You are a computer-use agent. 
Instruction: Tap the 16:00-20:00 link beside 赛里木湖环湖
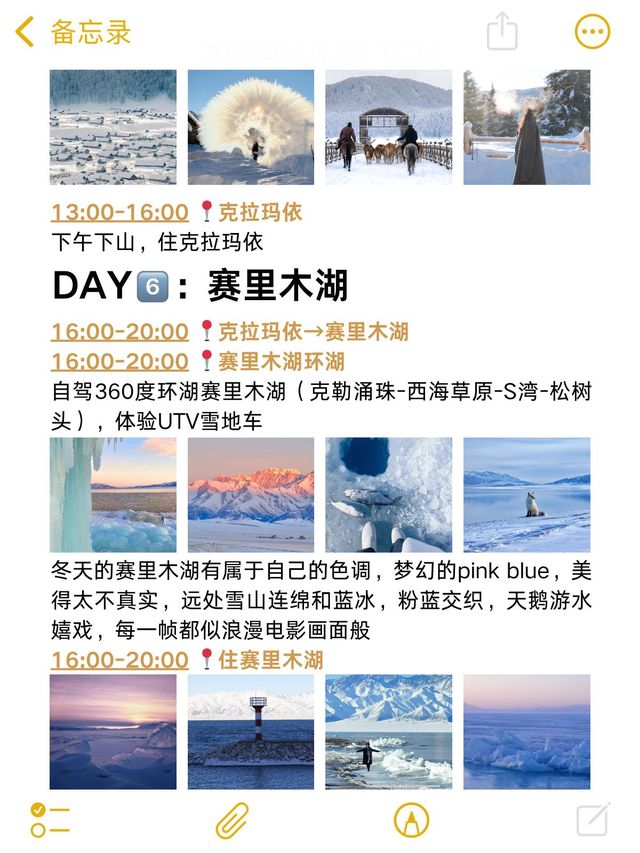120,361
